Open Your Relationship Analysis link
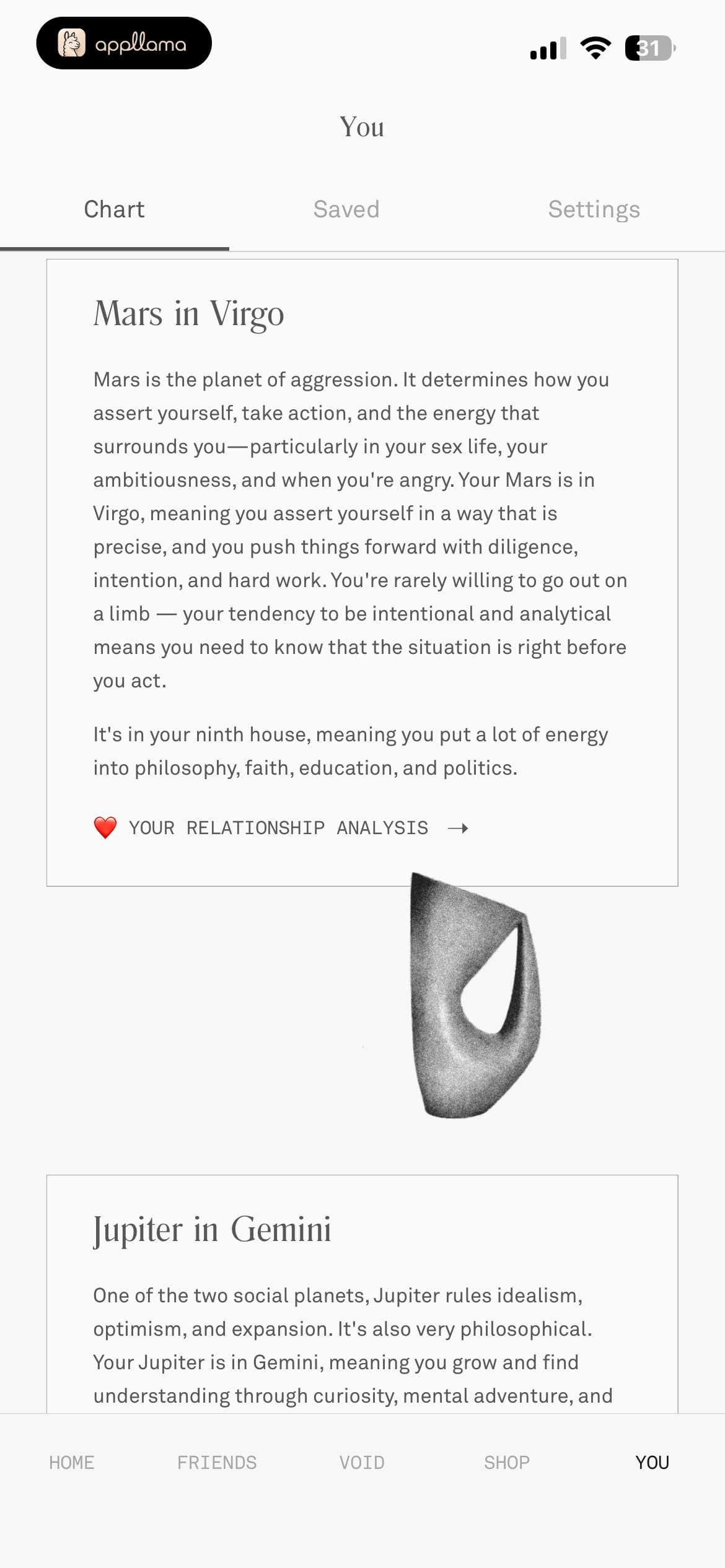The width and height of the screenshot is (725, 1568). coord(281,828)
